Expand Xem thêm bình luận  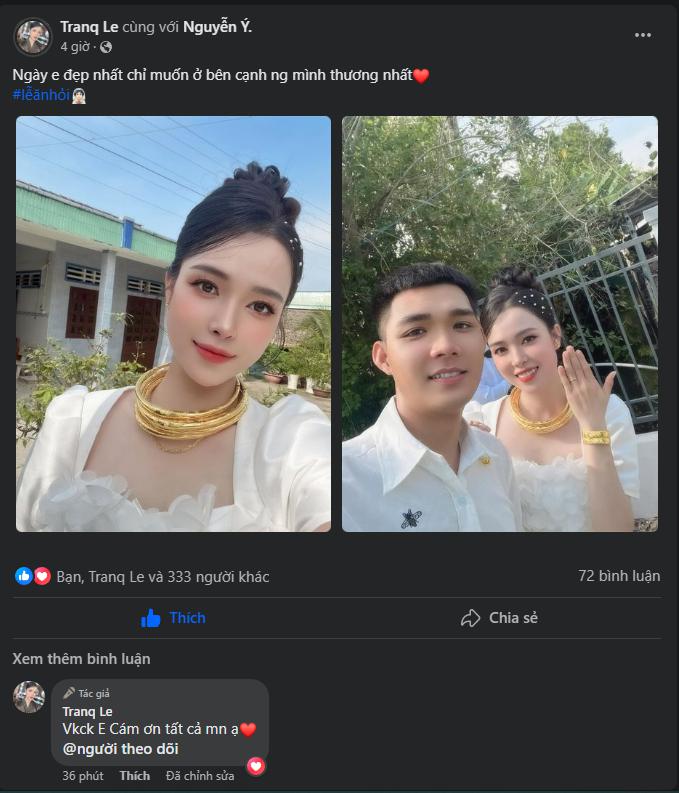[81, 659]
